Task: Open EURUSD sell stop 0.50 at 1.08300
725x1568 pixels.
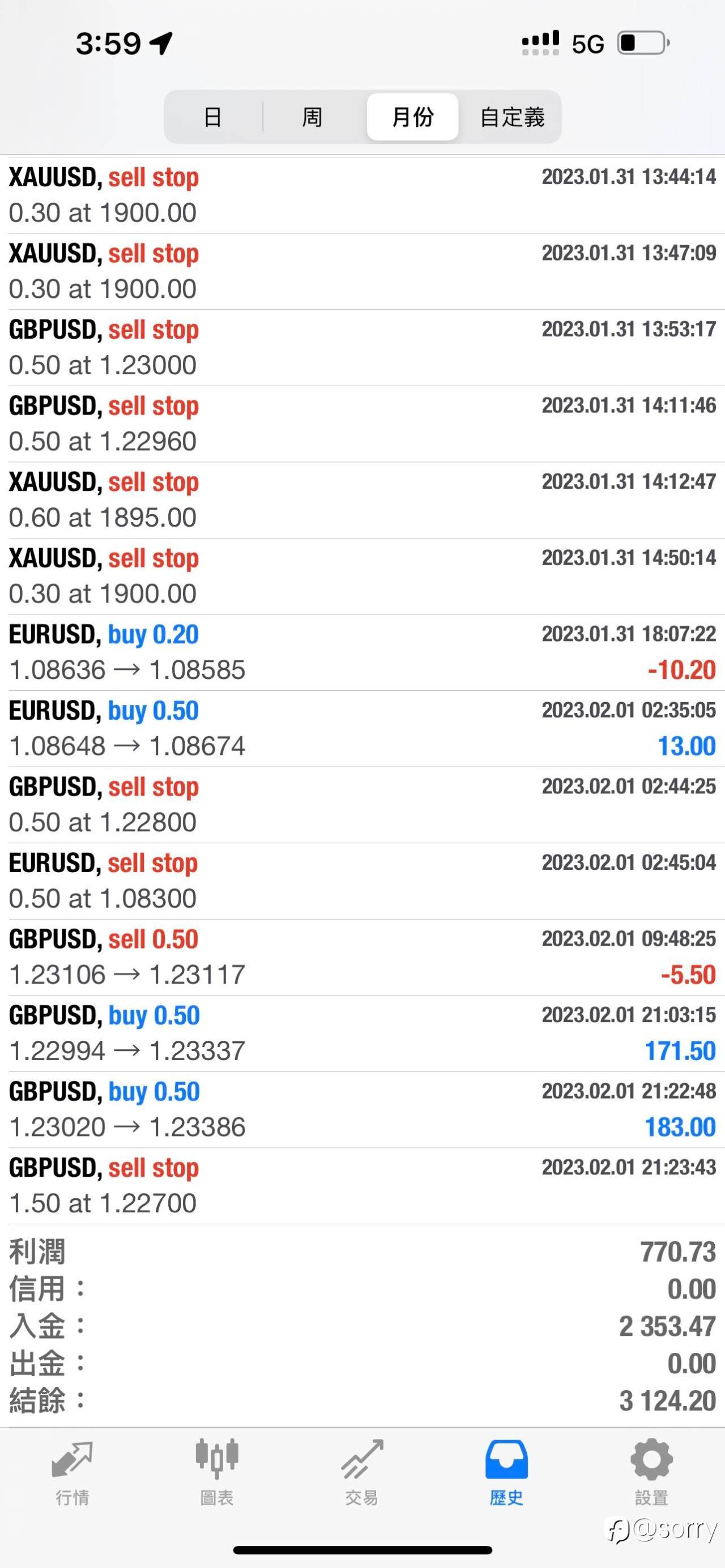Action: pyautogui.click(x=362, y=881)
